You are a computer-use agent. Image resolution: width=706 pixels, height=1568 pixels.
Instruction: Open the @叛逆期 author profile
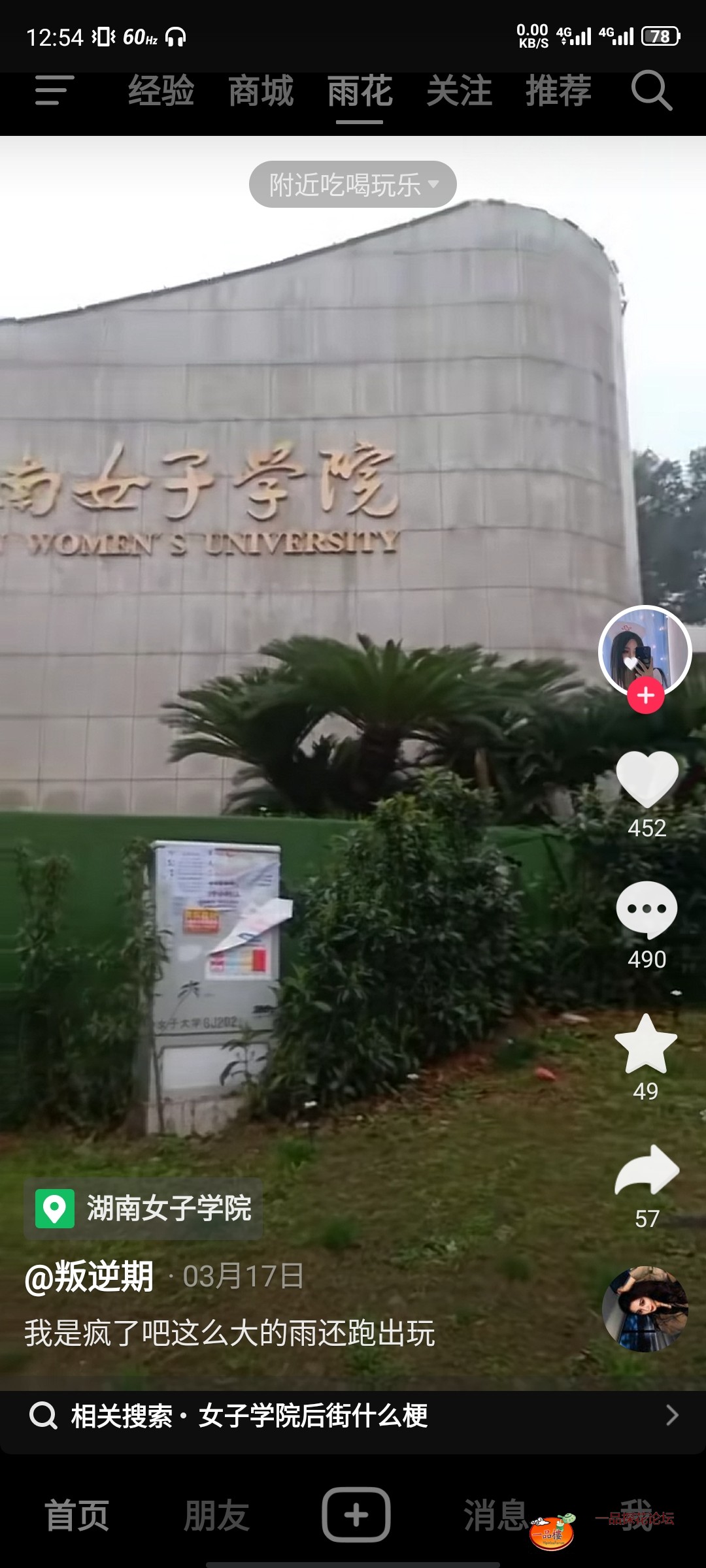pos(89,1276)
